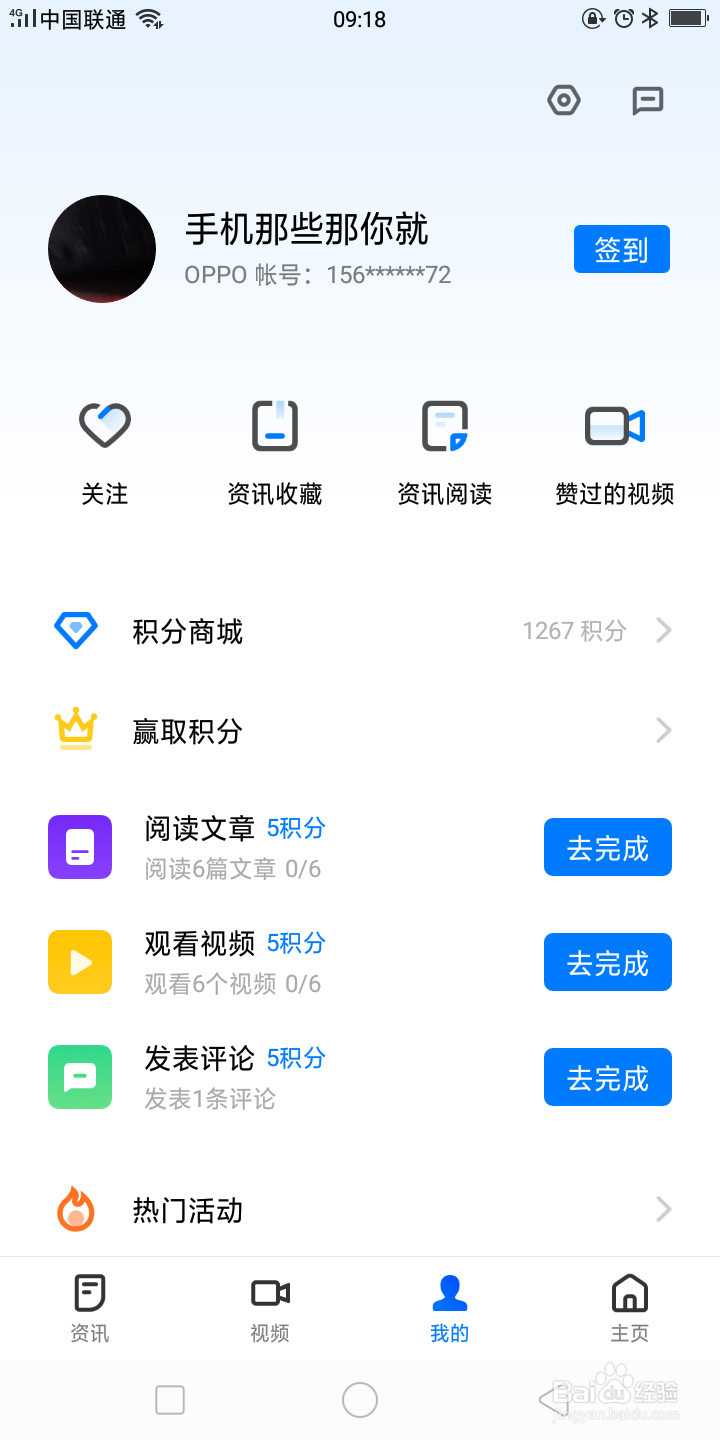The image size is (720, 1440).
Task: Open 资讯收藏 (News Favorites) icon
Action: click(x=274, y=425)
